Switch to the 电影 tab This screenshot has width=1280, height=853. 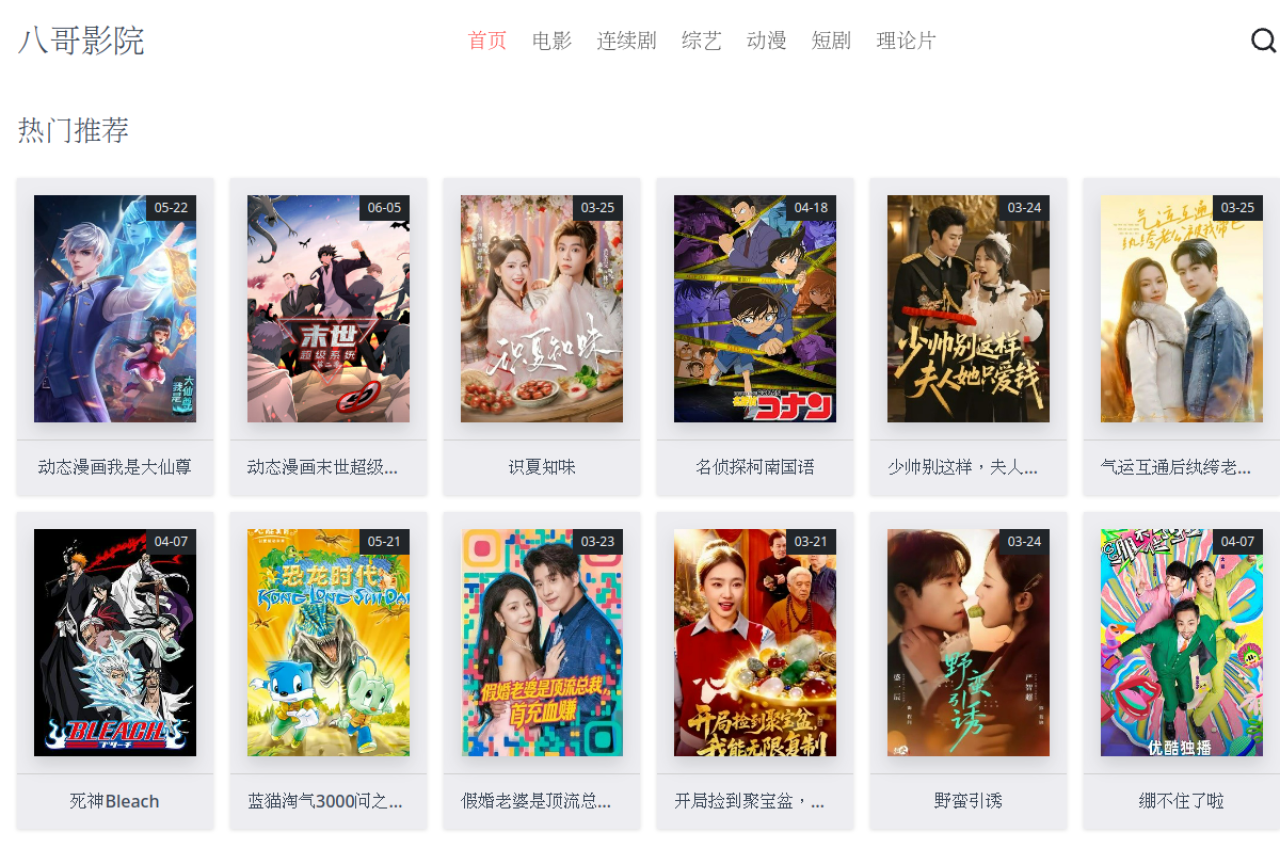click(552, 41)
